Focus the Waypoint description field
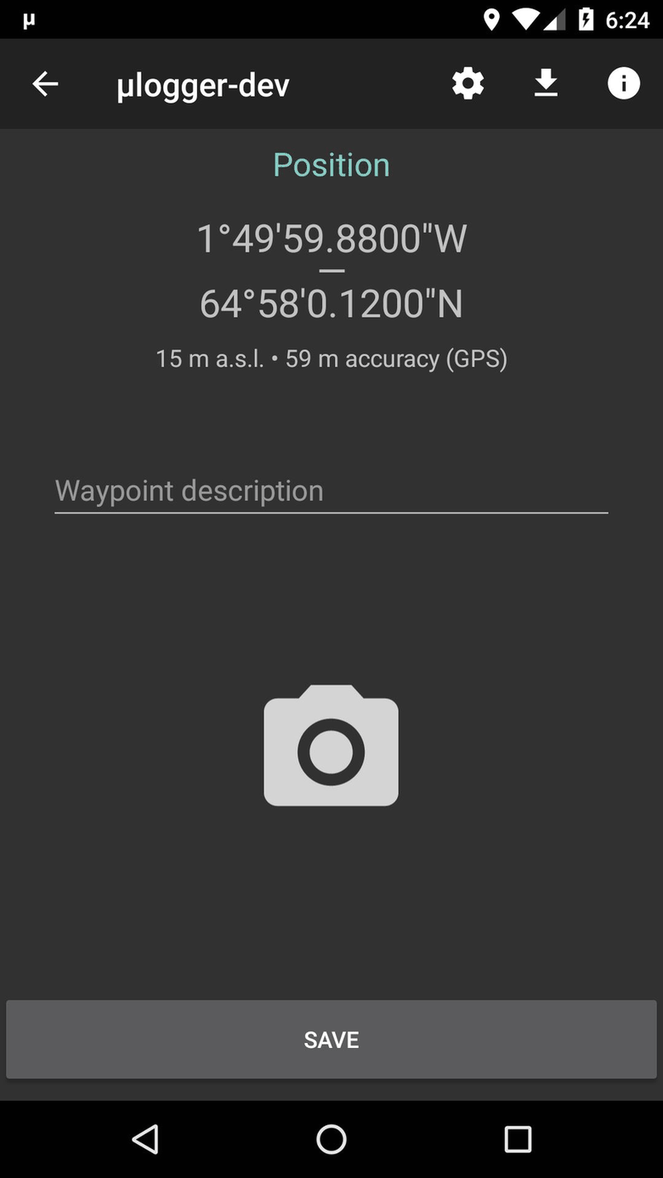Screen dimensions: 663x1178 330,491
